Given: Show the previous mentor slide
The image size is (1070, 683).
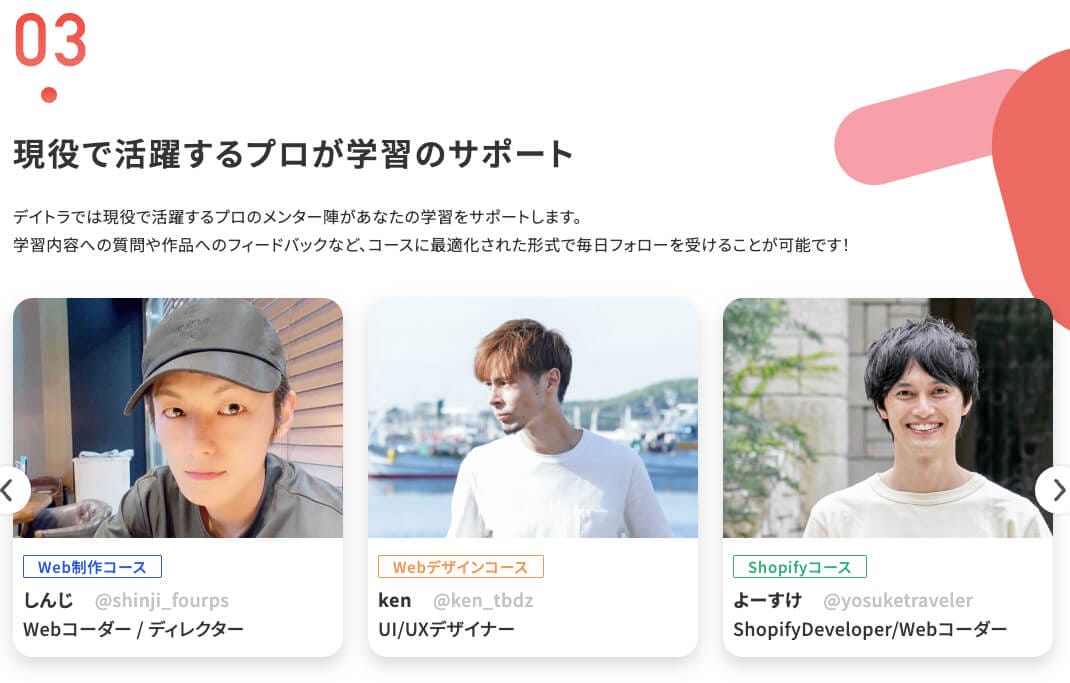Looking at the screenshot, I should pyautogui.click(x=10, y=490).
